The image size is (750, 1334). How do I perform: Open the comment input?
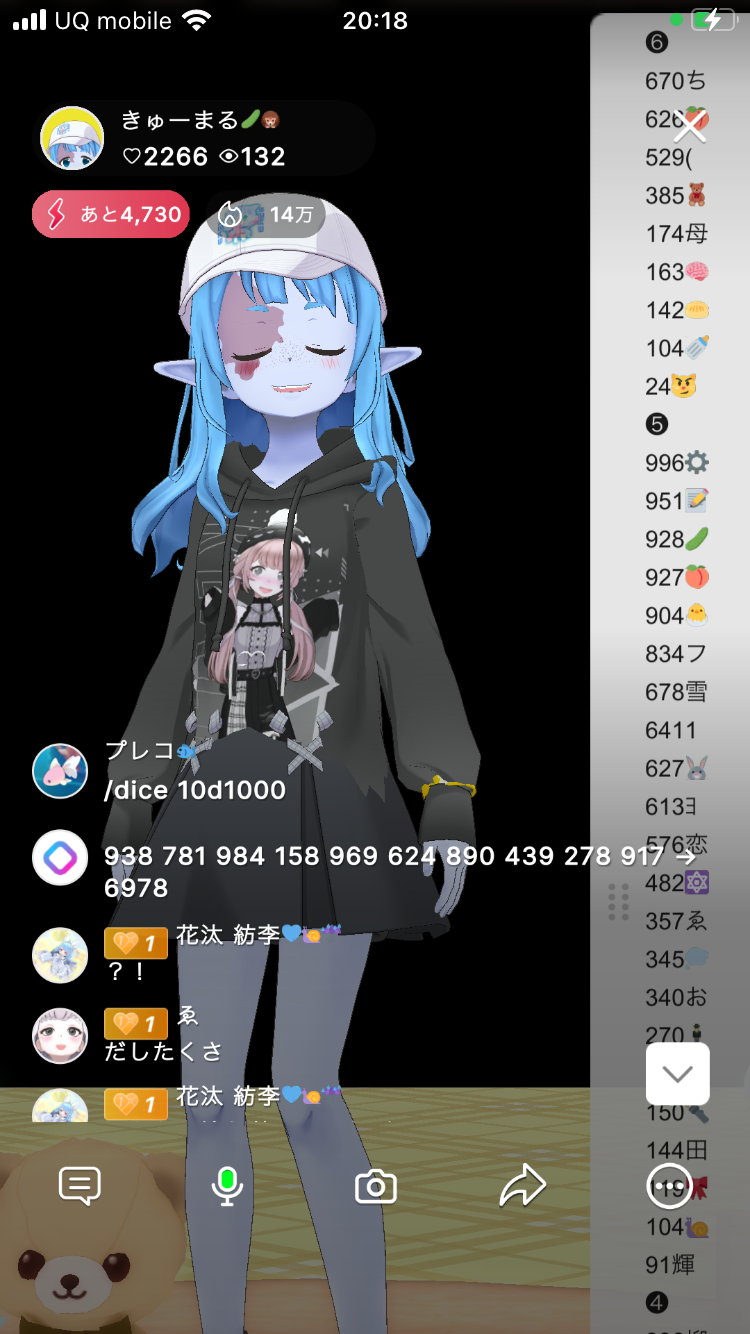click(x=80, y=1186)
